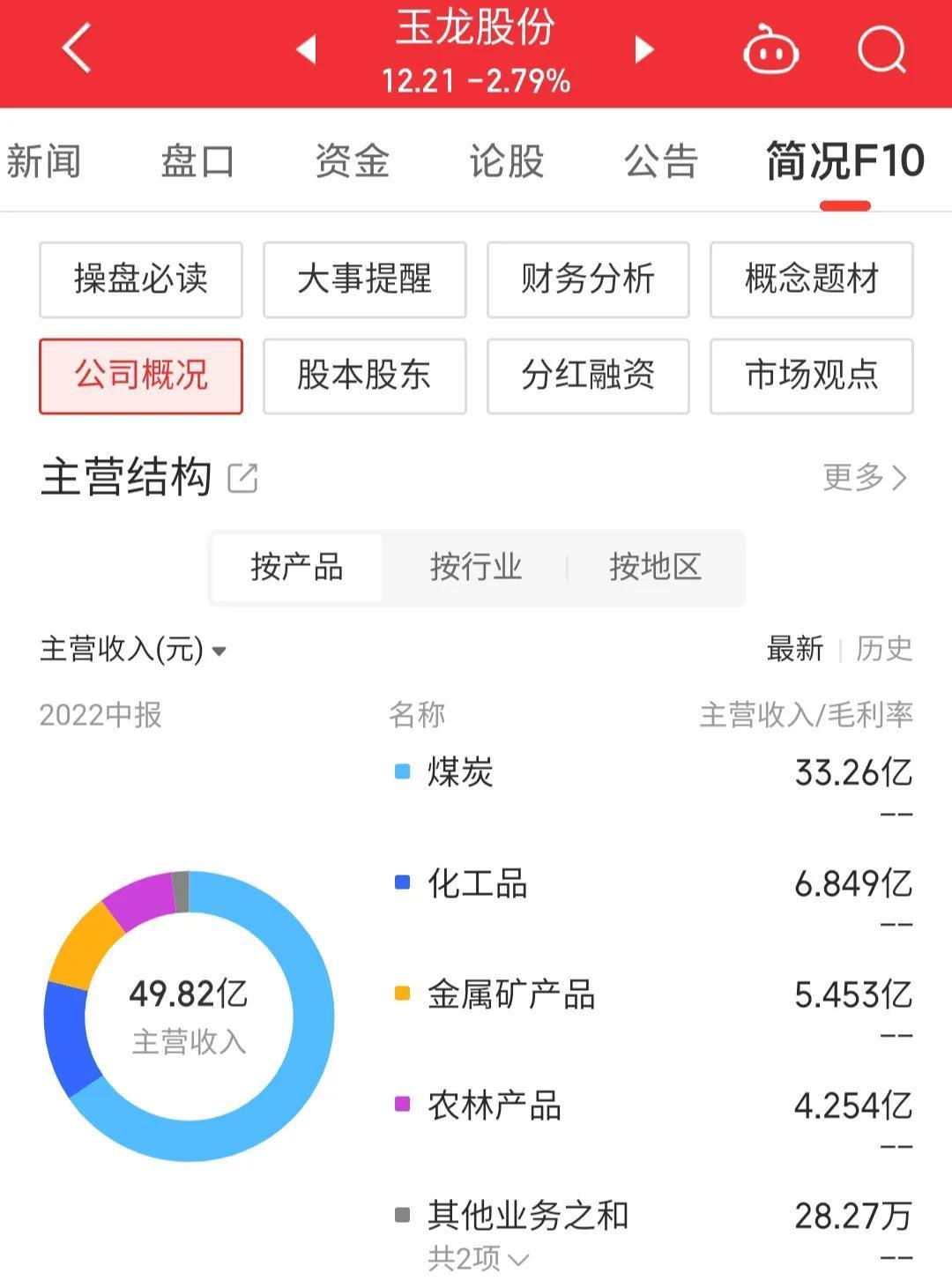
Task: Open 更多 for 主营结构
Action: tap(864, 478)
